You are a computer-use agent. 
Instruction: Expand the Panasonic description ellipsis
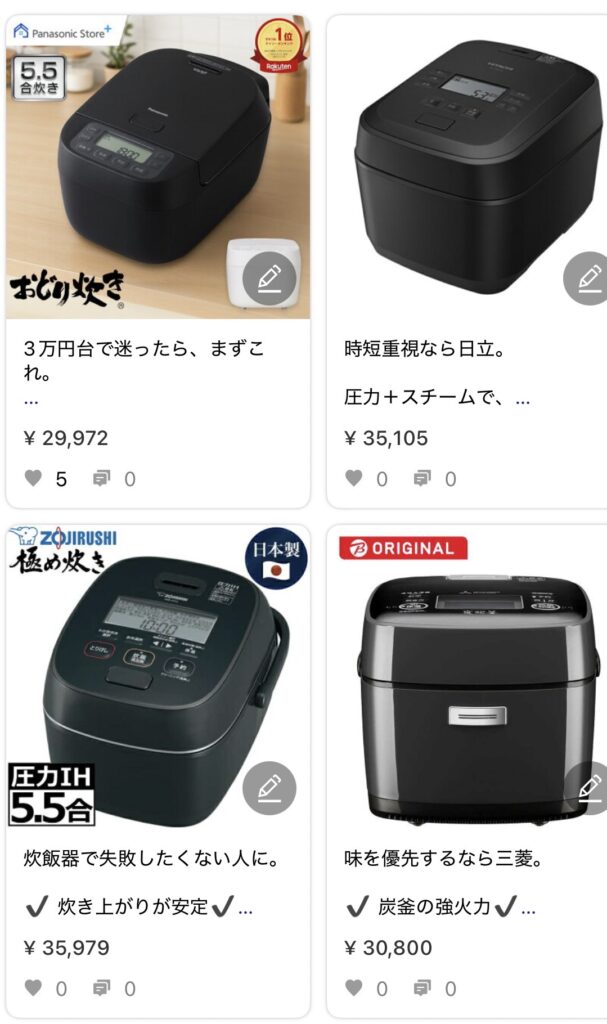pos(31,400)
